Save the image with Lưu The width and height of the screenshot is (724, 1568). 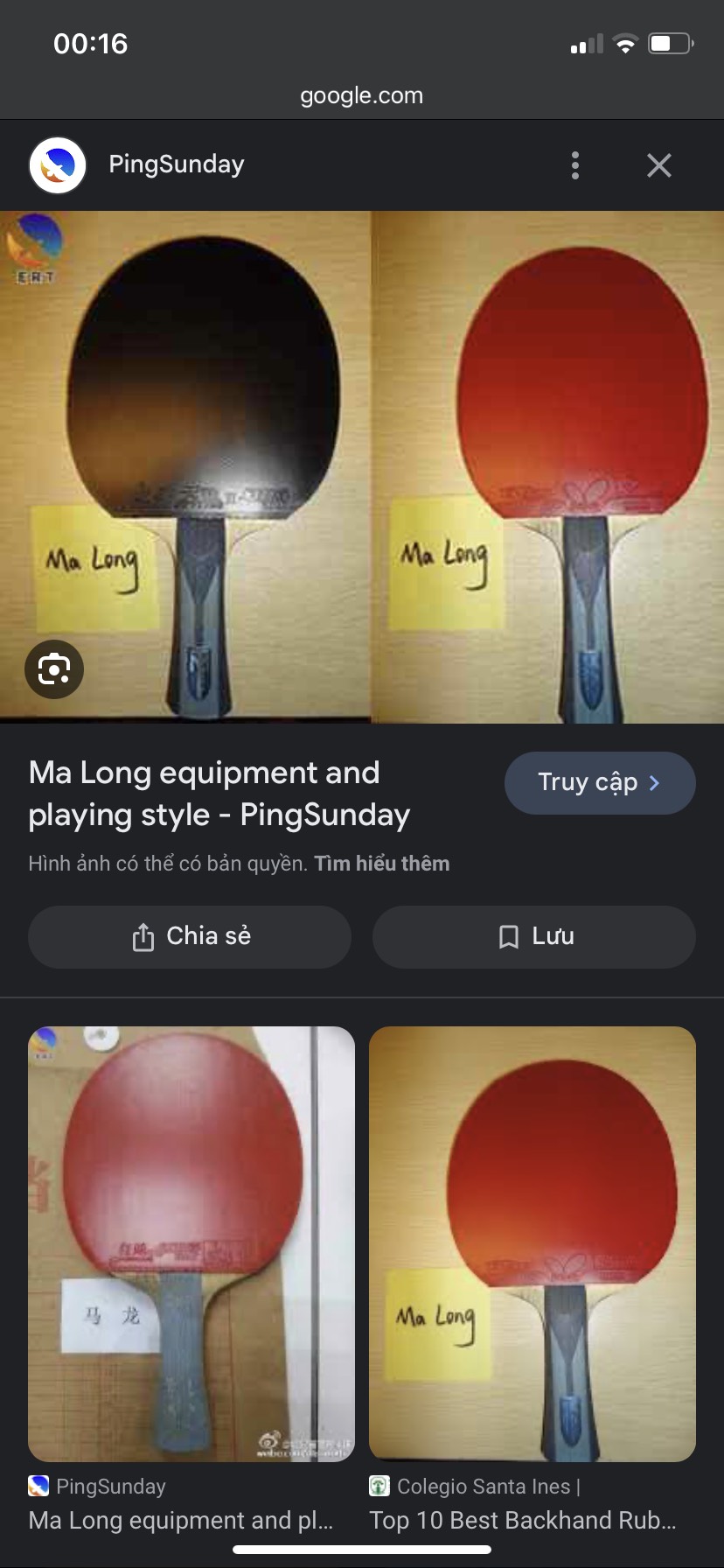534,936
